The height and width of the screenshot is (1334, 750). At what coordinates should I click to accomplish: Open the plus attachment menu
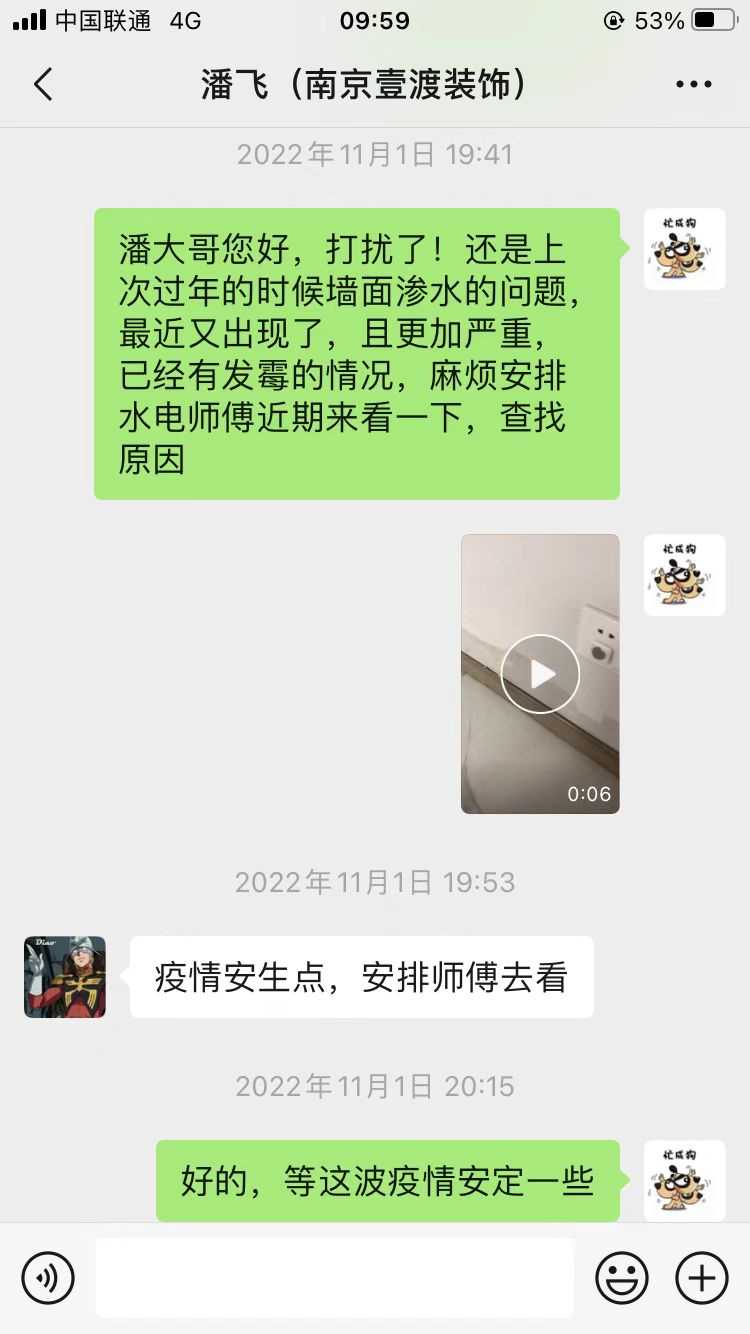coord(702,1278)
